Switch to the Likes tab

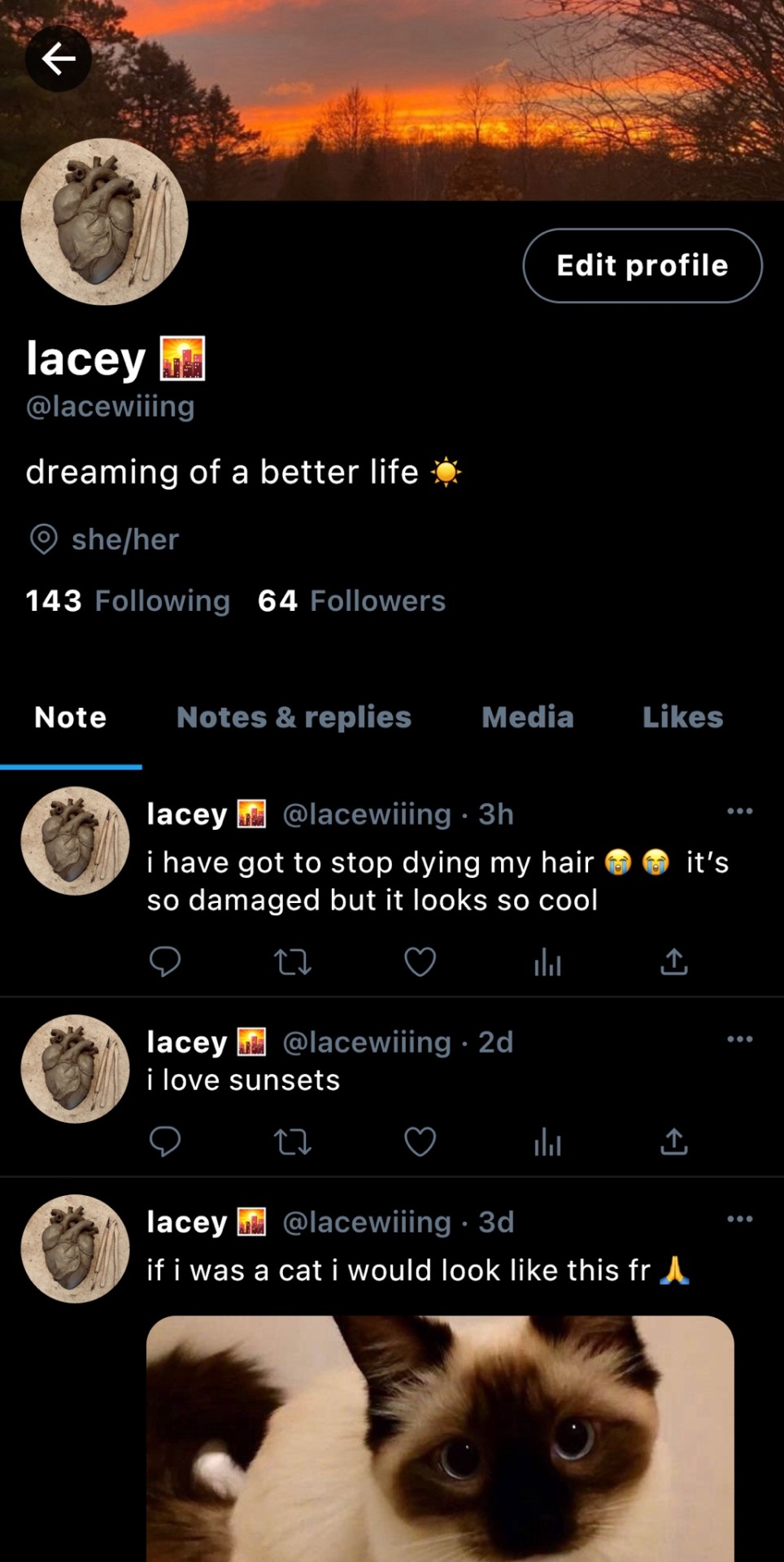682,718
